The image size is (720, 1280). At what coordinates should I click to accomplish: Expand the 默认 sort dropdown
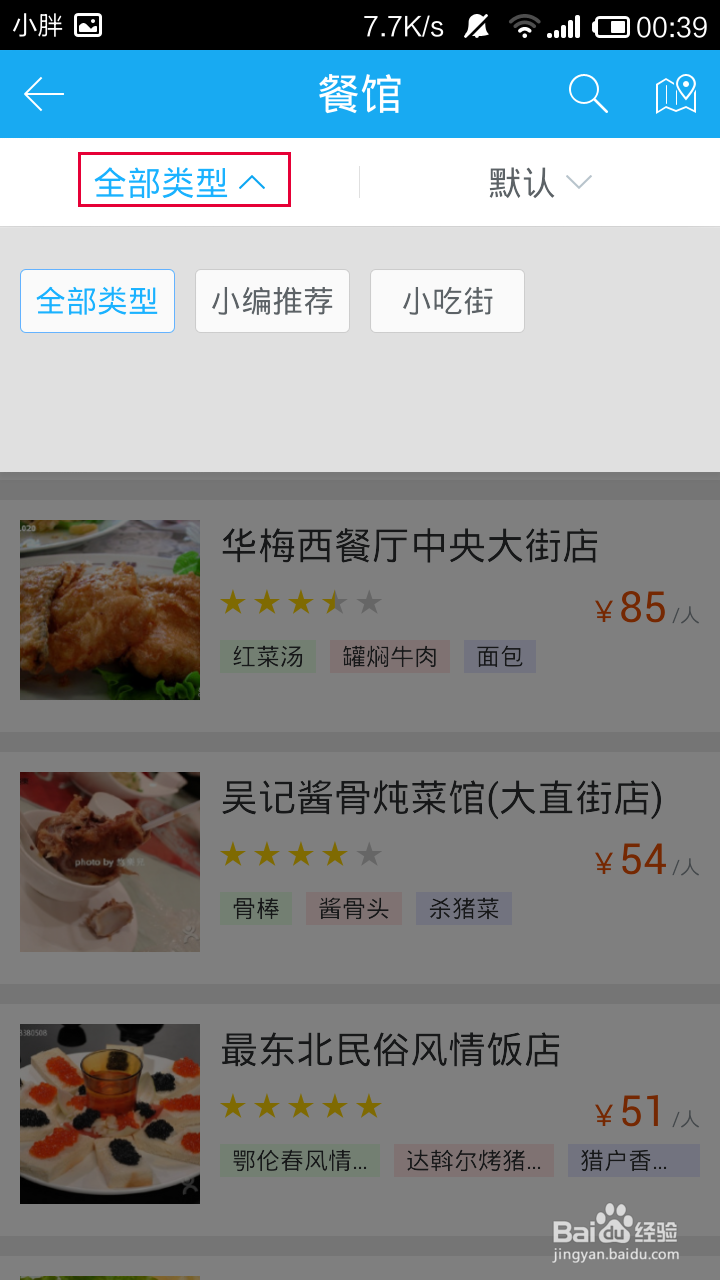tap(540, 183)
